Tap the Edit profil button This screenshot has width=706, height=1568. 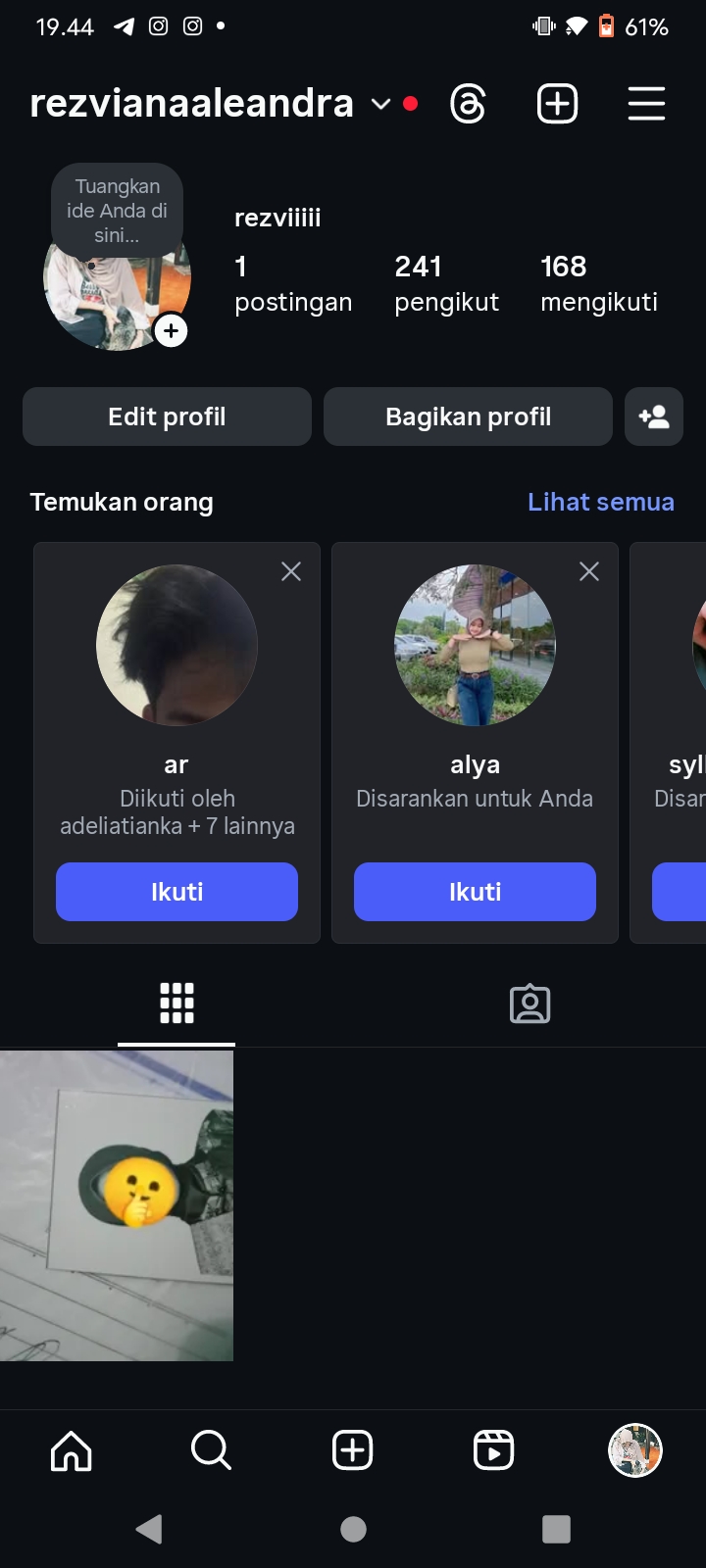pyautogui.click(x=167, y=416)
